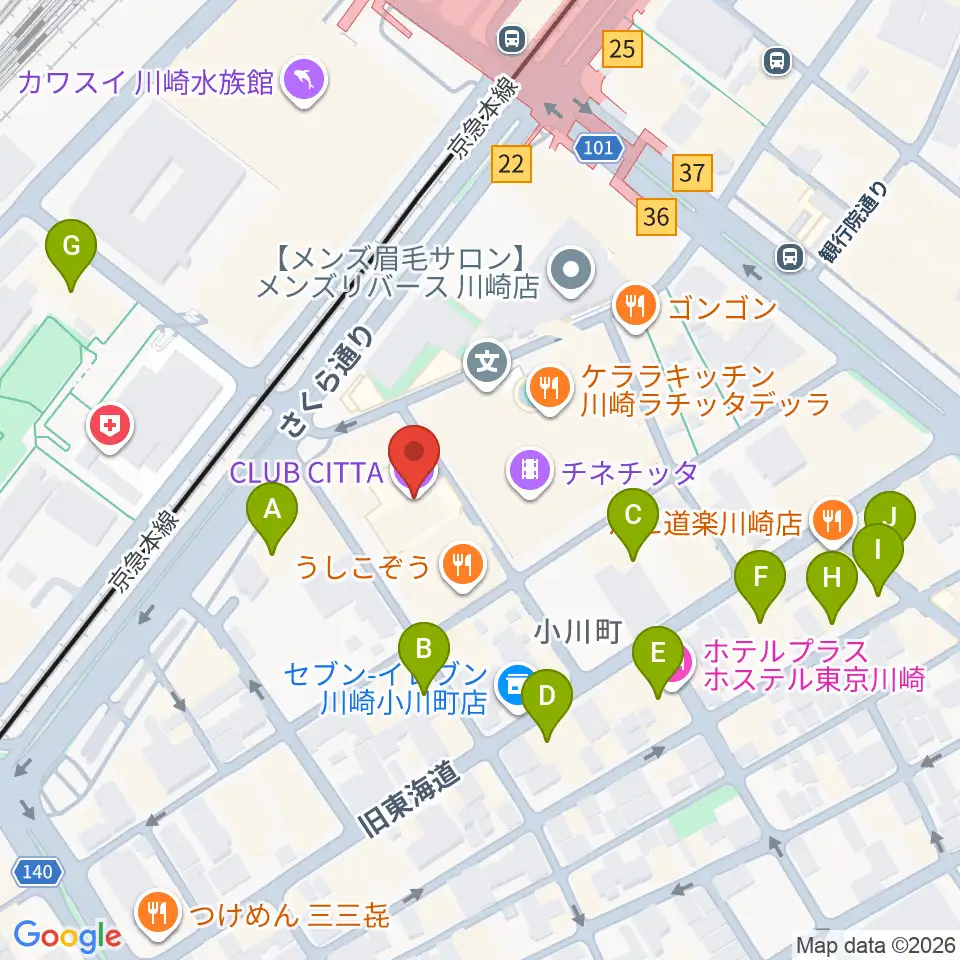Screen dimensions: 960x960
Task: Tap the ゴンゴン restaurant icon
Action: click(x=636, y=307)
